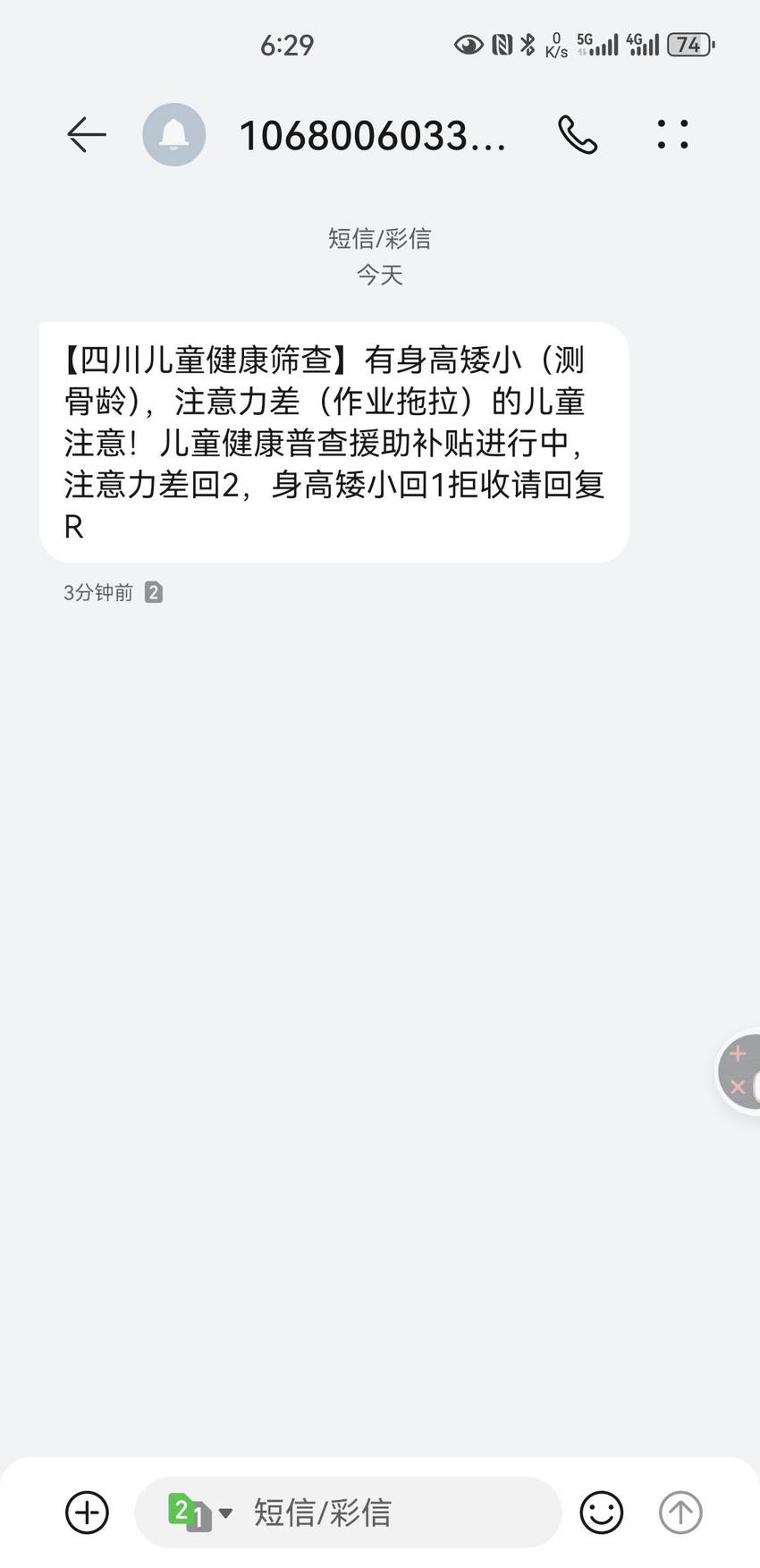Screen dimensions: 760x1568
Task: Send the message with the arrow
Action: (680, 1513)
